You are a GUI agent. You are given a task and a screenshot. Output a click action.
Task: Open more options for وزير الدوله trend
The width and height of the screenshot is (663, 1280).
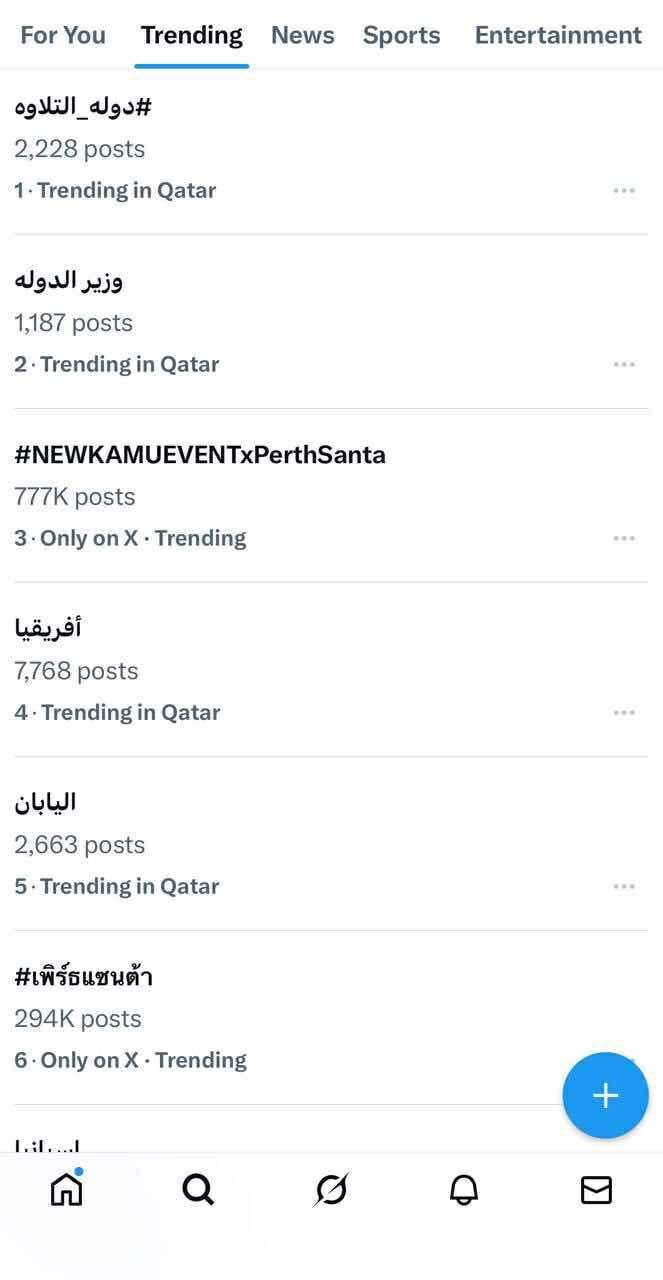click(x=624, y=364)
